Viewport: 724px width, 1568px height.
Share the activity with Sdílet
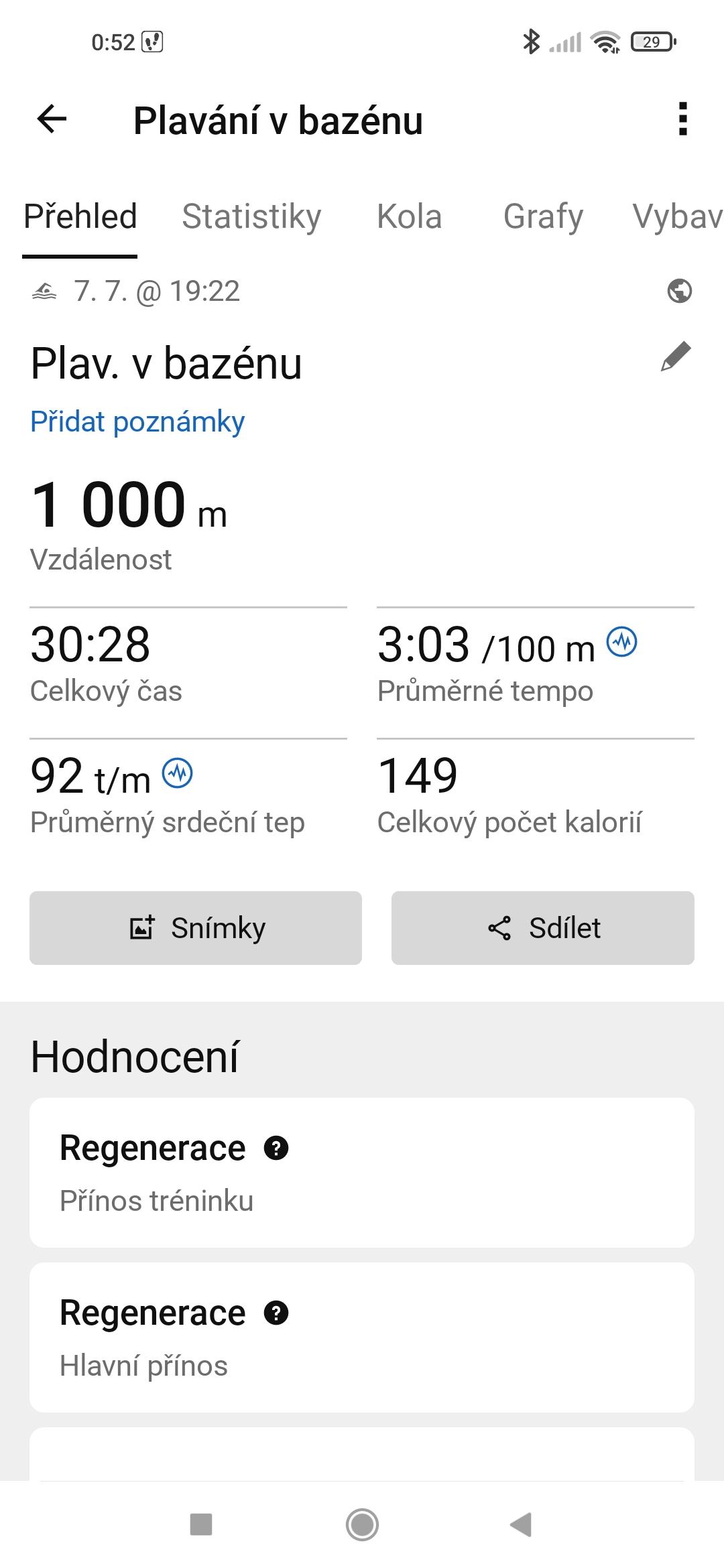[x=543, y=928]
